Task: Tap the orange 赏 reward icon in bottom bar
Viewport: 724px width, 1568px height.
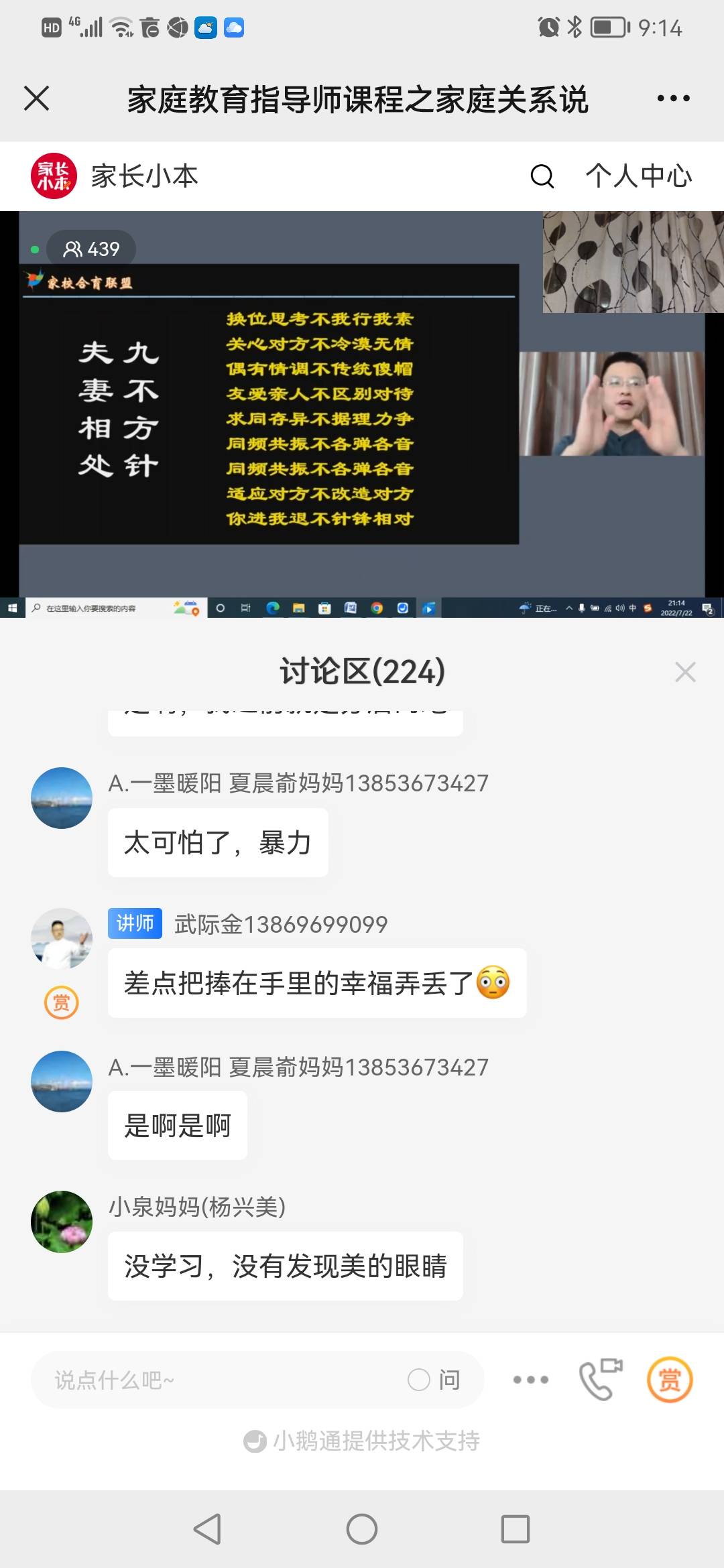Action: 670,1380
